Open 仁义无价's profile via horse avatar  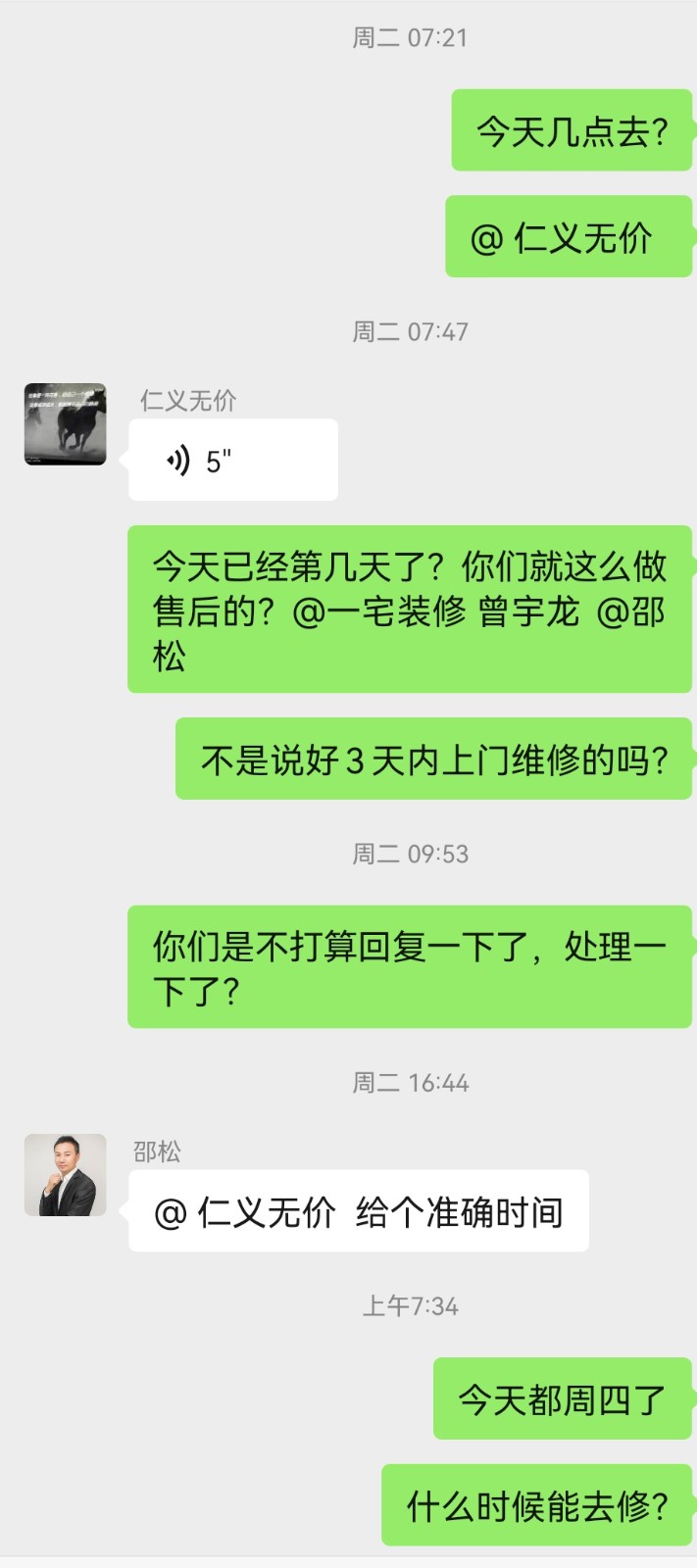coord(65,423)
